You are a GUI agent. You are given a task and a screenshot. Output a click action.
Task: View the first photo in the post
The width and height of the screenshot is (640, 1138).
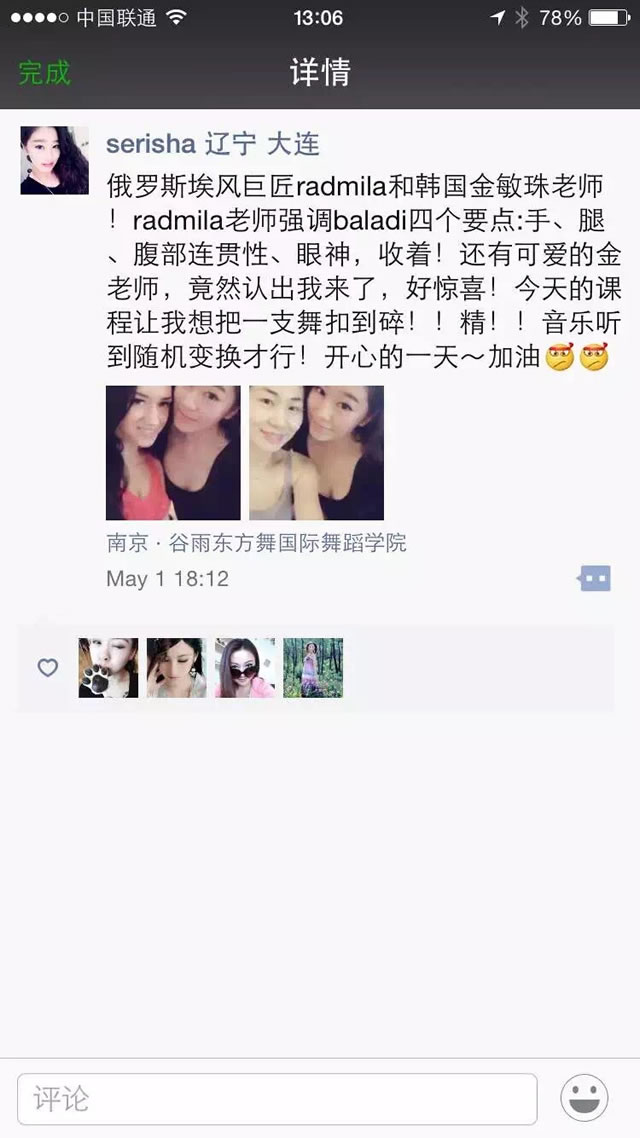click(x=173, y=453)
